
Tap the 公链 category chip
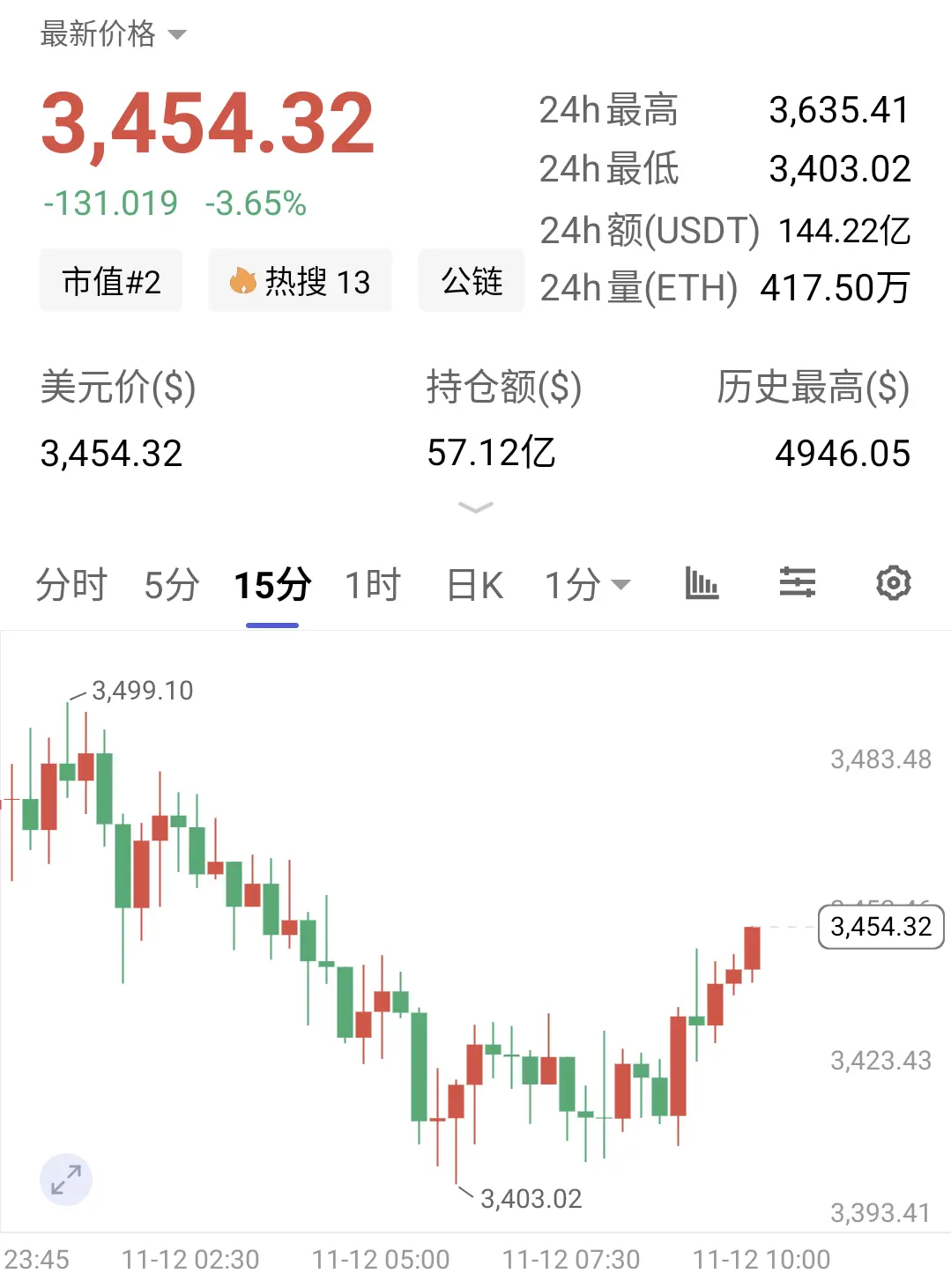[472, 282]
